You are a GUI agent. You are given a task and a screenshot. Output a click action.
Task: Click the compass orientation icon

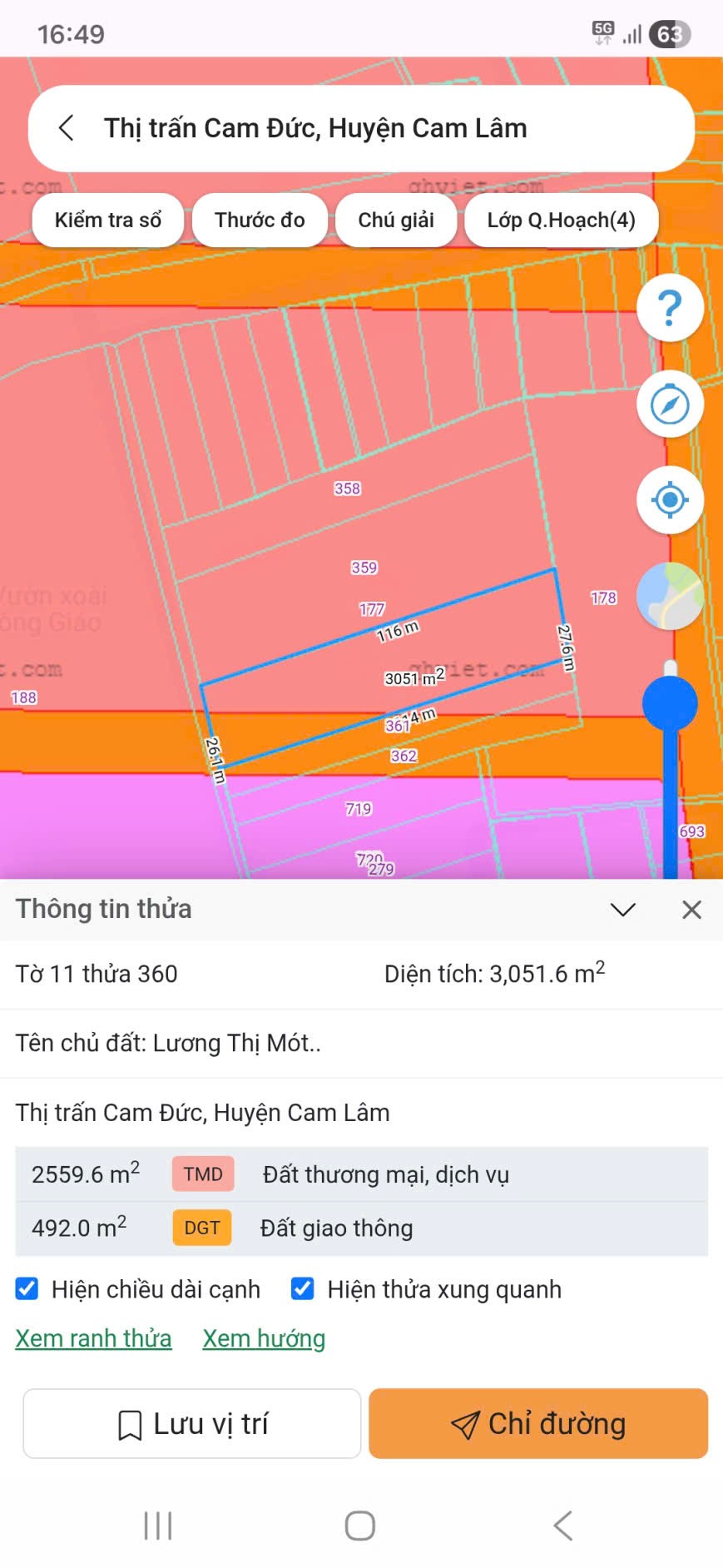pos(670,405)
